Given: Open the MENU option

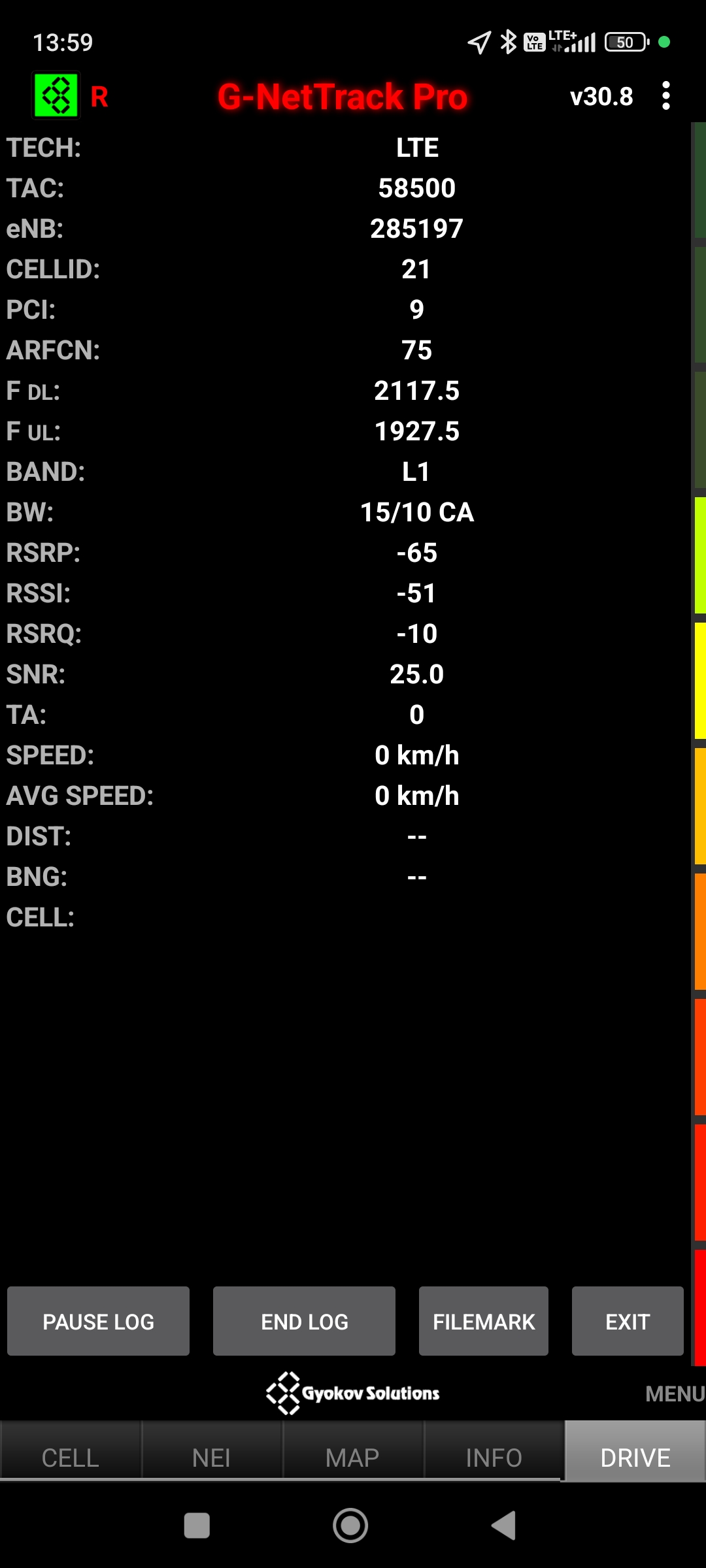Looking at the screenshot, I should 674,1394.
